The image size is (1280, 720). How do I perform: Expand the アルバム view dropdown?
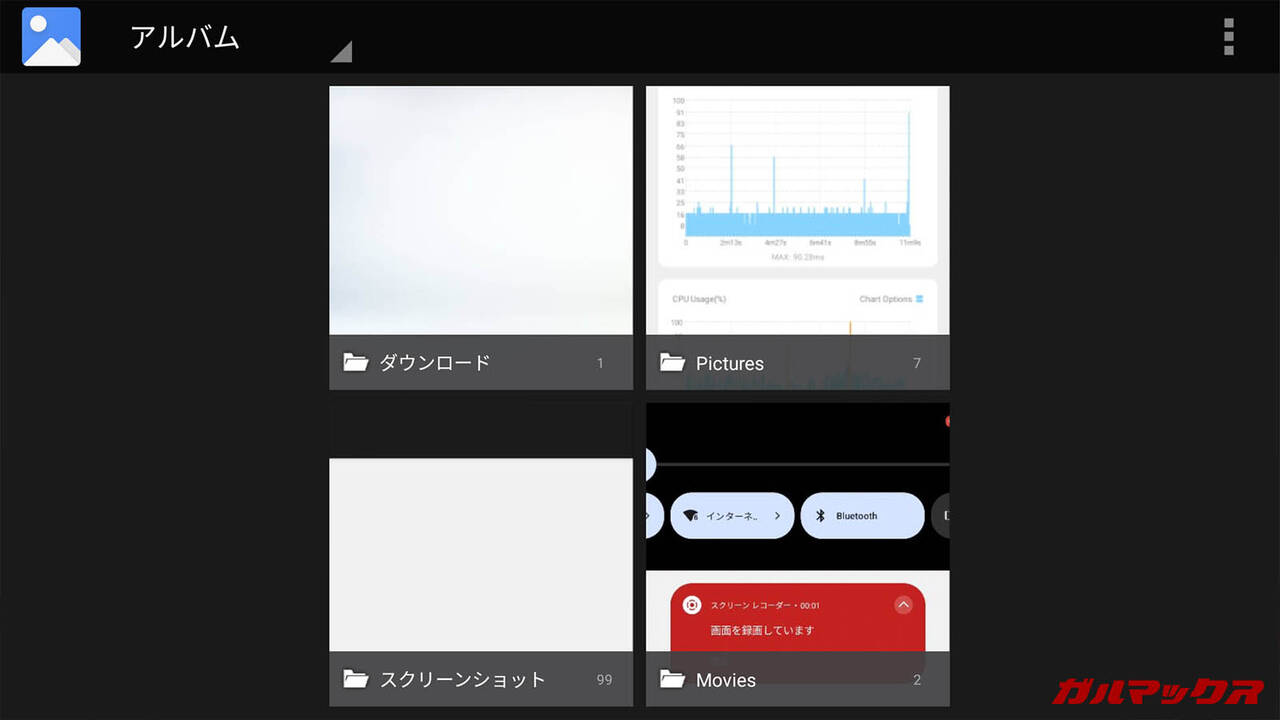pos(240,38)
